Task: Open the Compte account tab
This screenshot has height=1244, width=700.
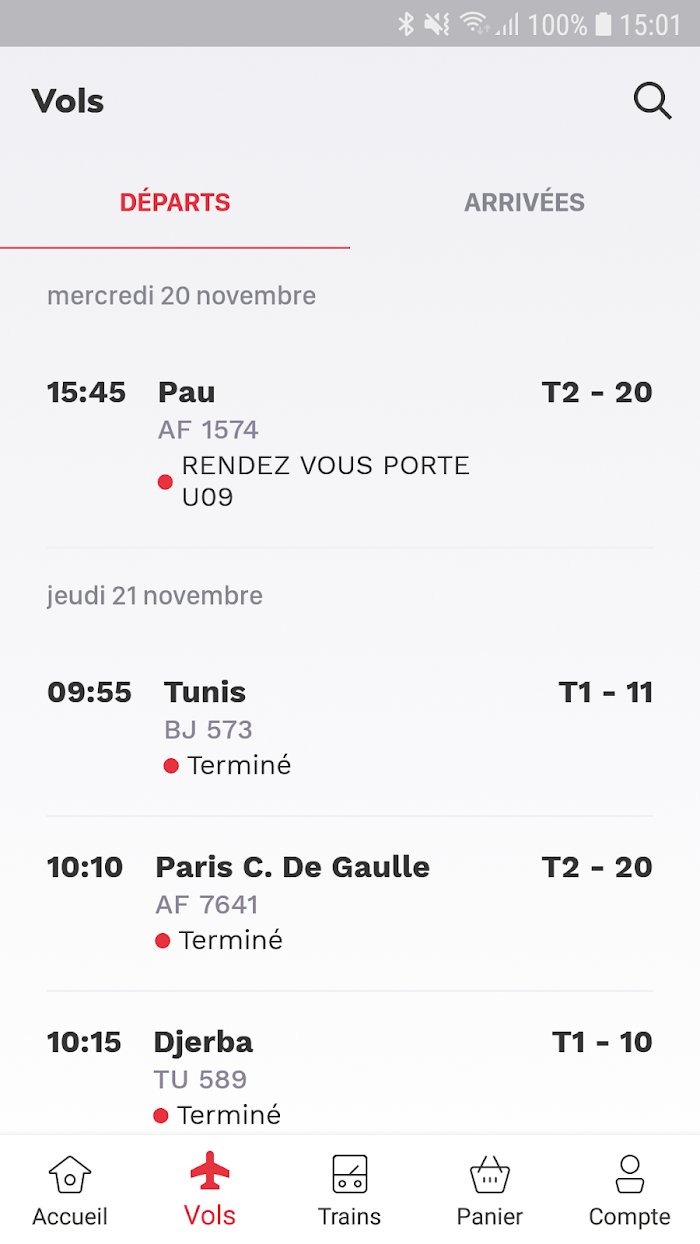Action: pyautogui.click(x=630, y=1190)
